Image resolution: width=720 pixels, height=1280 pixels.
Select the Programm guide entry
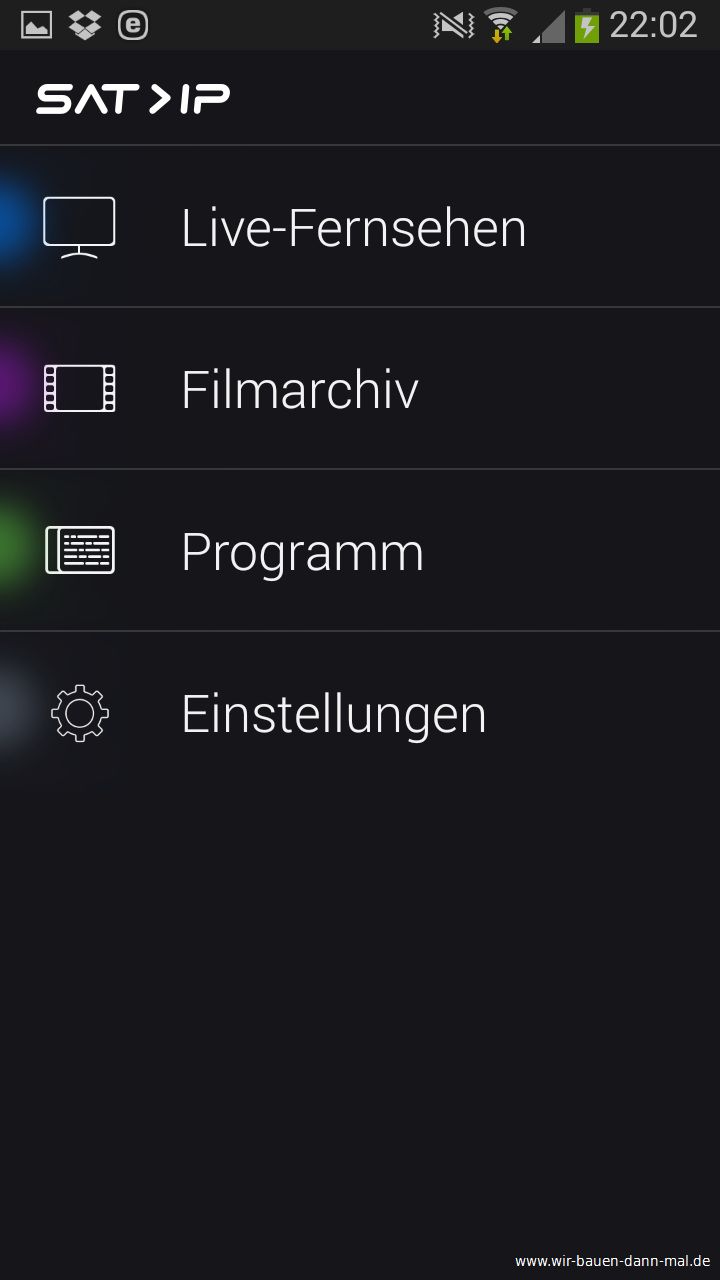[360, 551]
